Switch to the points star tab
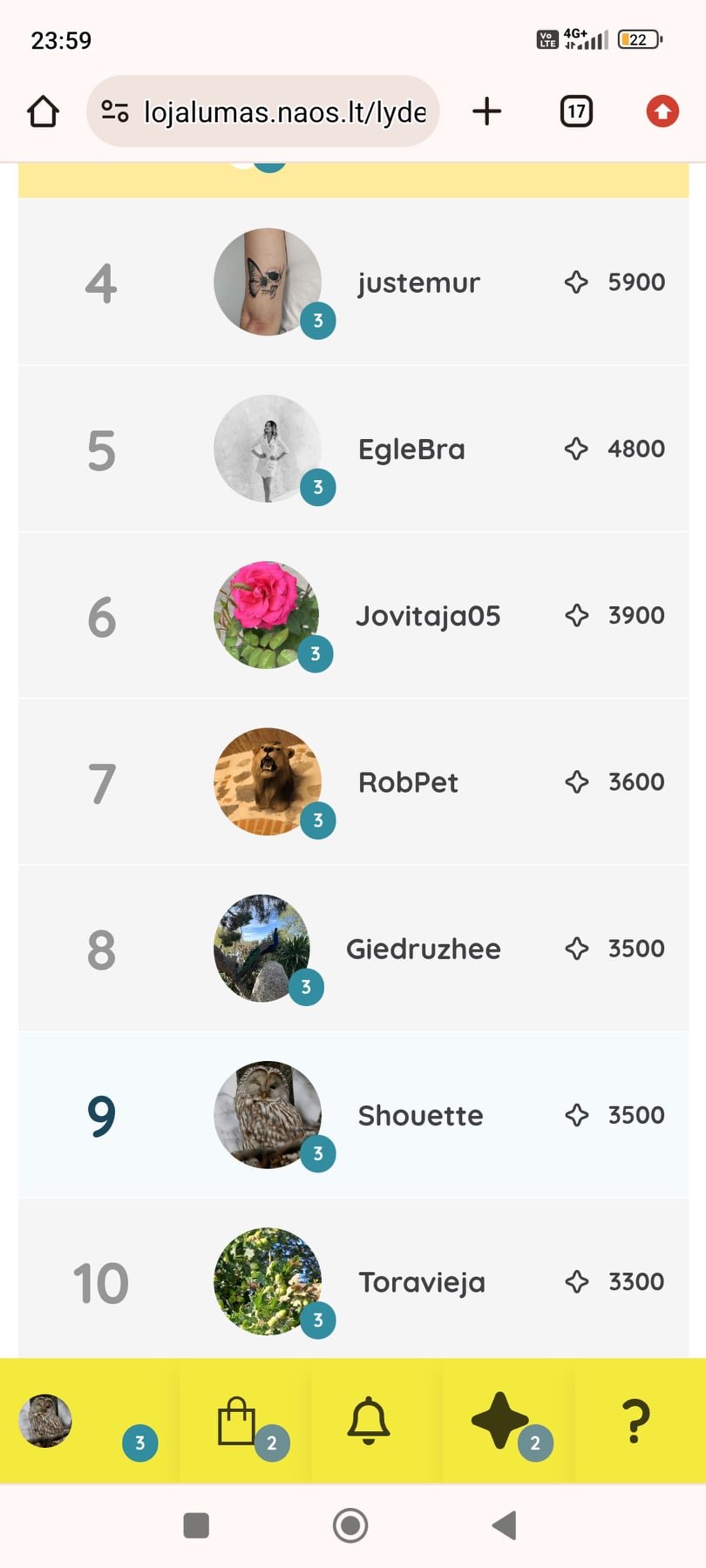706x1568 pixels. 509,1421
